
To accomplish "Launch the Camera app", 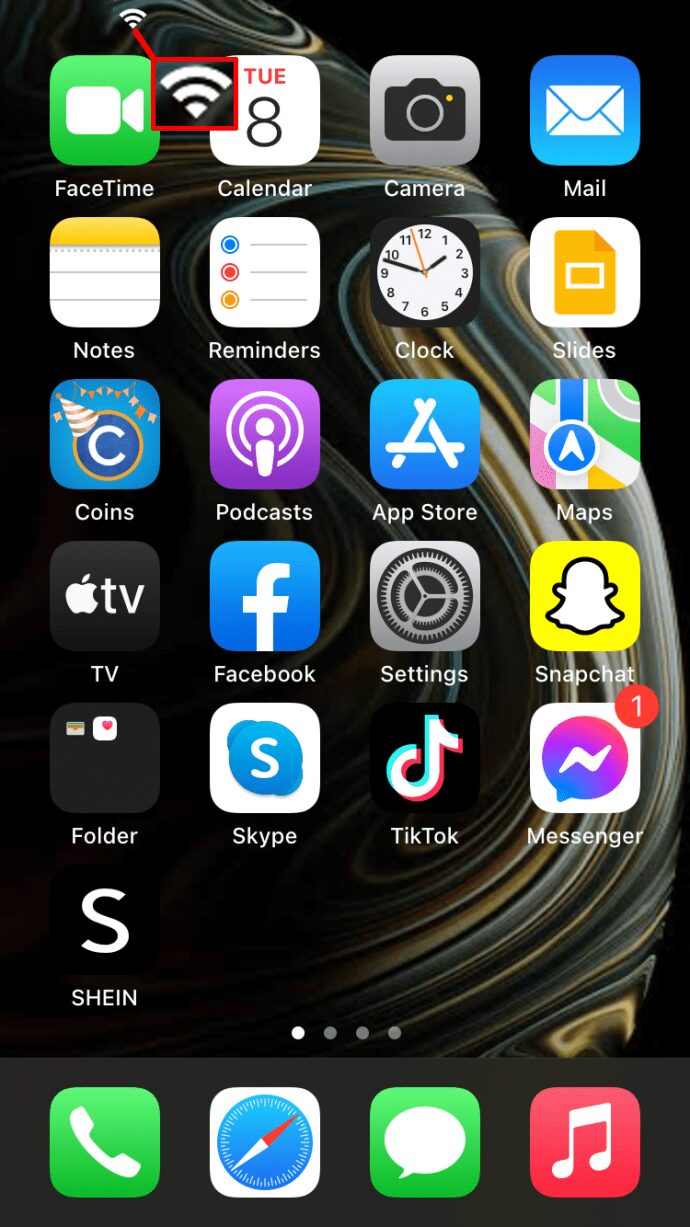I will click(x=424, y=111).
